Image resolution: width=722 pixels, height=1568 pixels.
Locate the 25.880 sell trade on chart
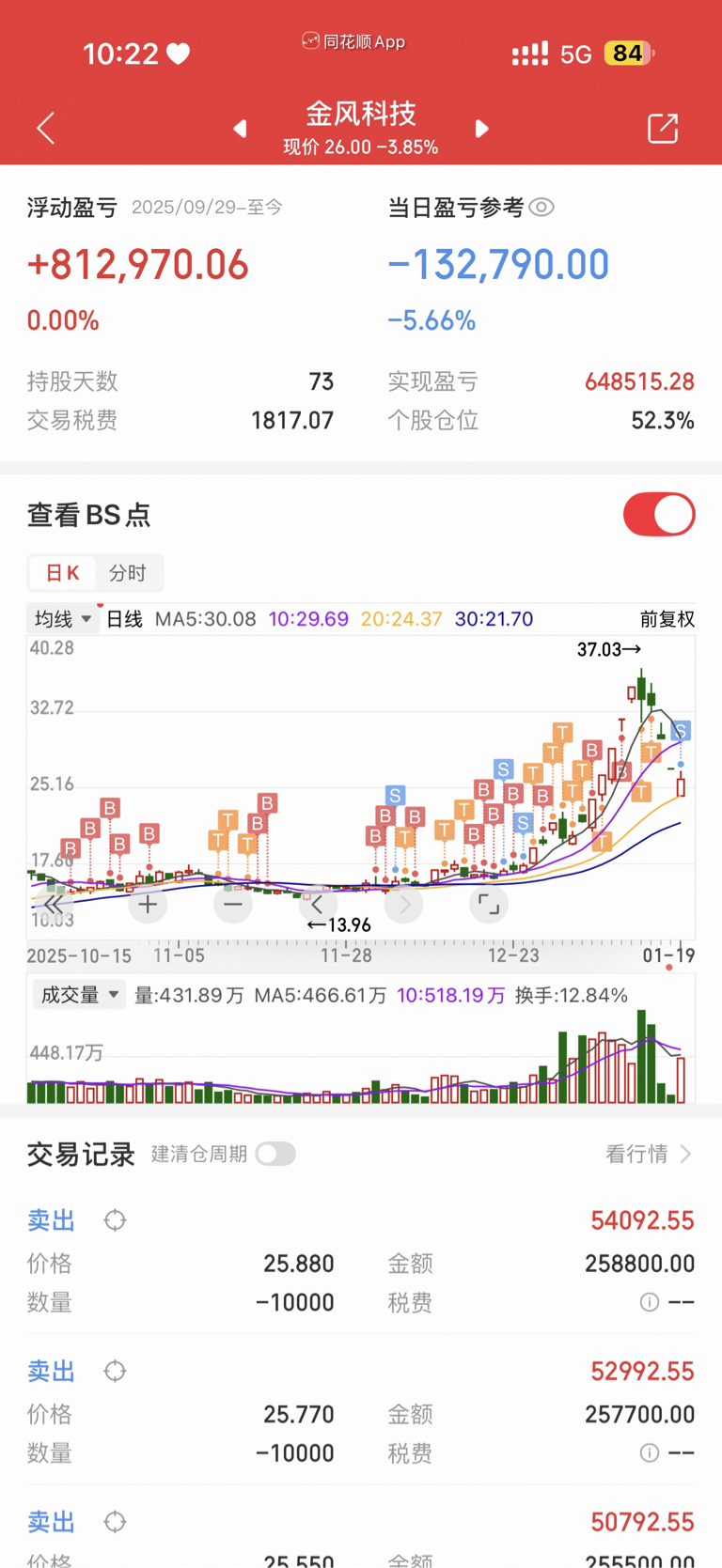tap(115, 1220)
